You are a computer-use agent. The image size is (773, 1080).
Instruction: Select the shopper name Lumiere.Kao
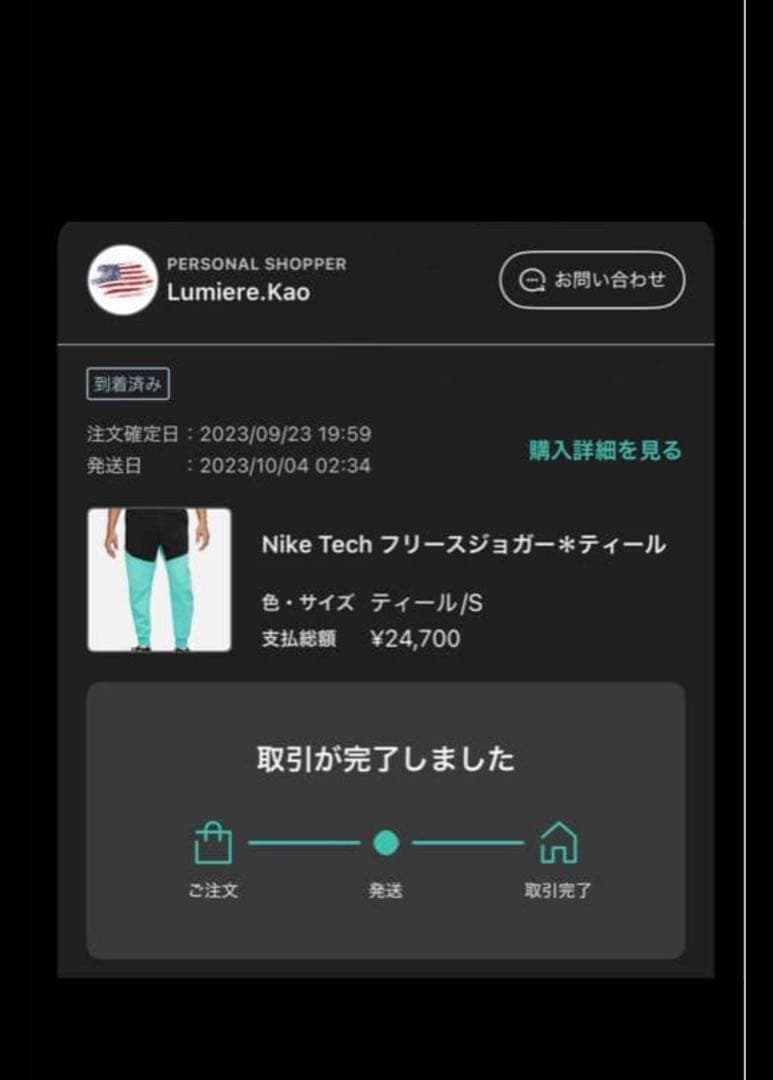tap(237, 294)
